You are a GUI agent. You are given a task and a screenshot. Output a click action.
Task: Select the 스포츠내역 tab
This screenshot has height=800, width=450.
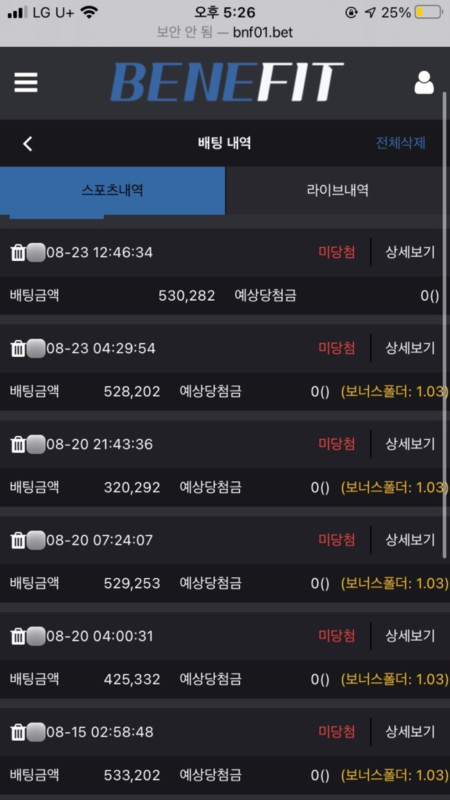[x=112, y=191]
